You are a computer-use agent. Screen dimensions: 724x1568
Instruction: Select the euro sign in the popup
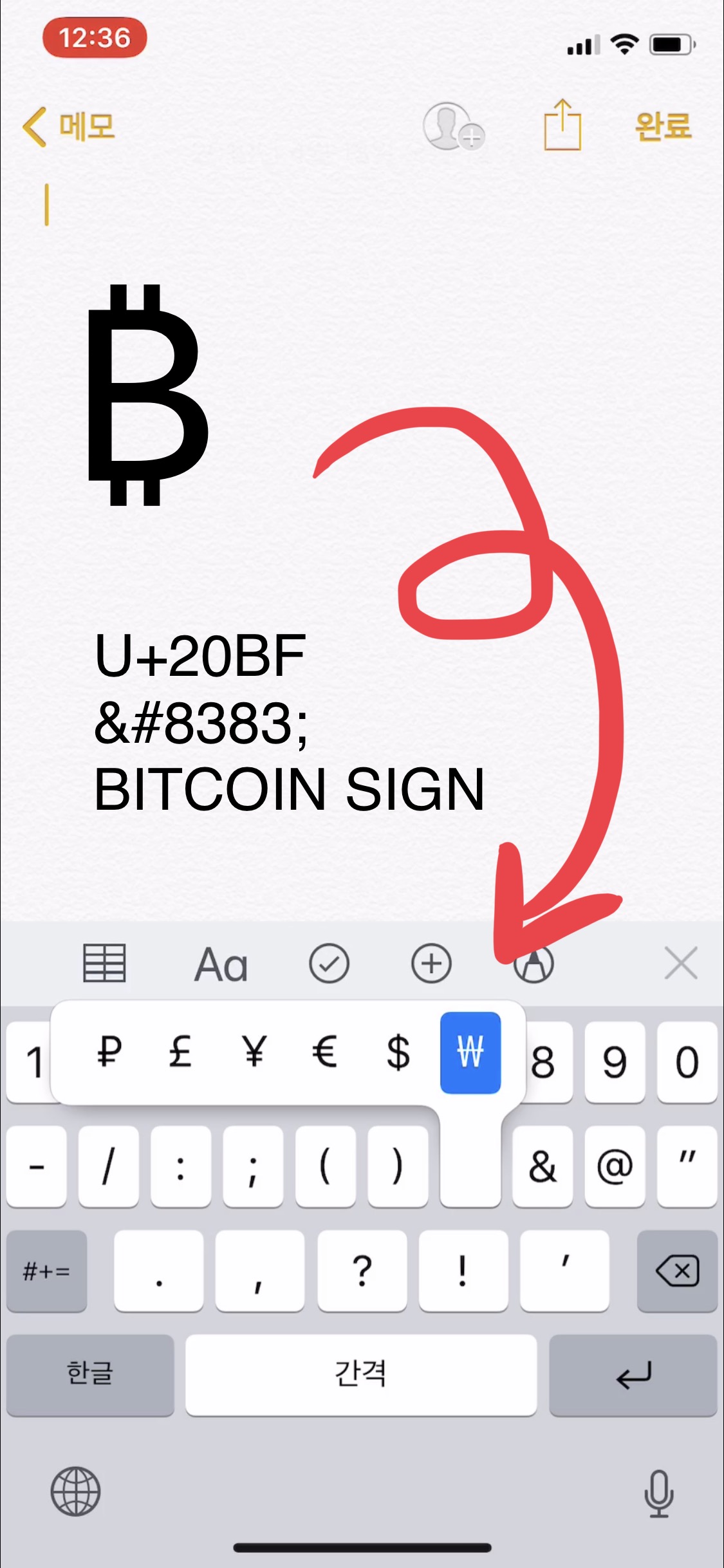coord(326,1052)
